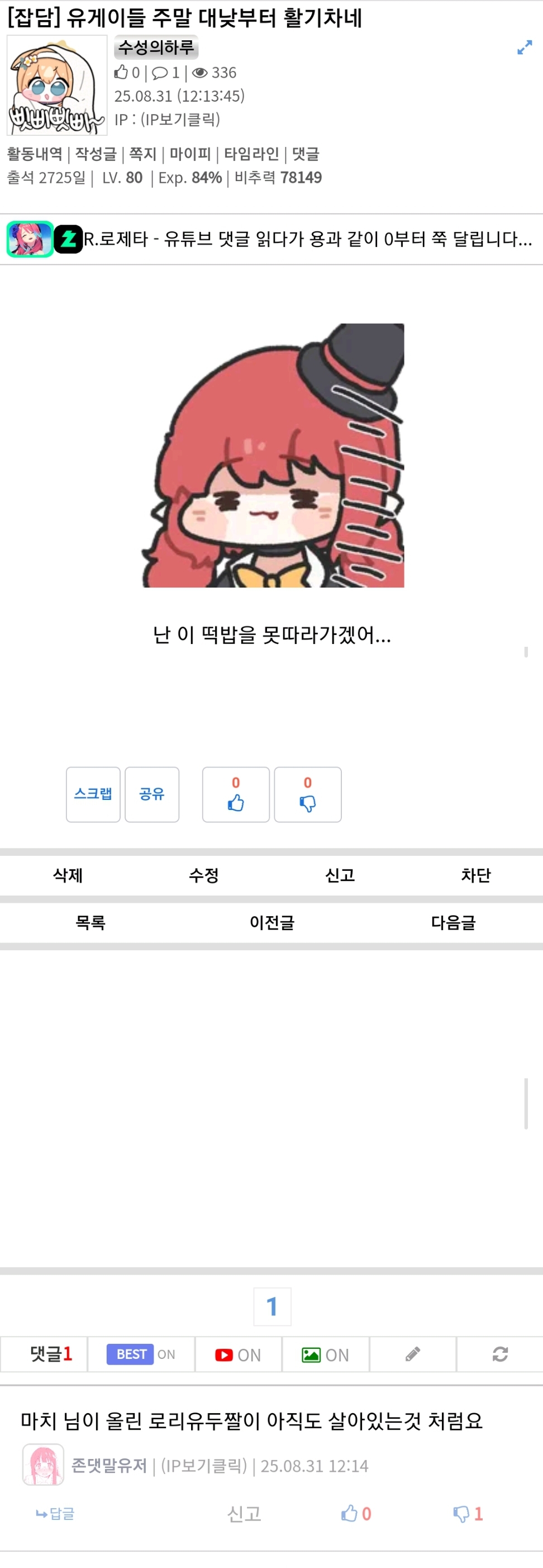Upvote the post with thumbs-up button
This screenshot has width=543, height=1568.
236,795
